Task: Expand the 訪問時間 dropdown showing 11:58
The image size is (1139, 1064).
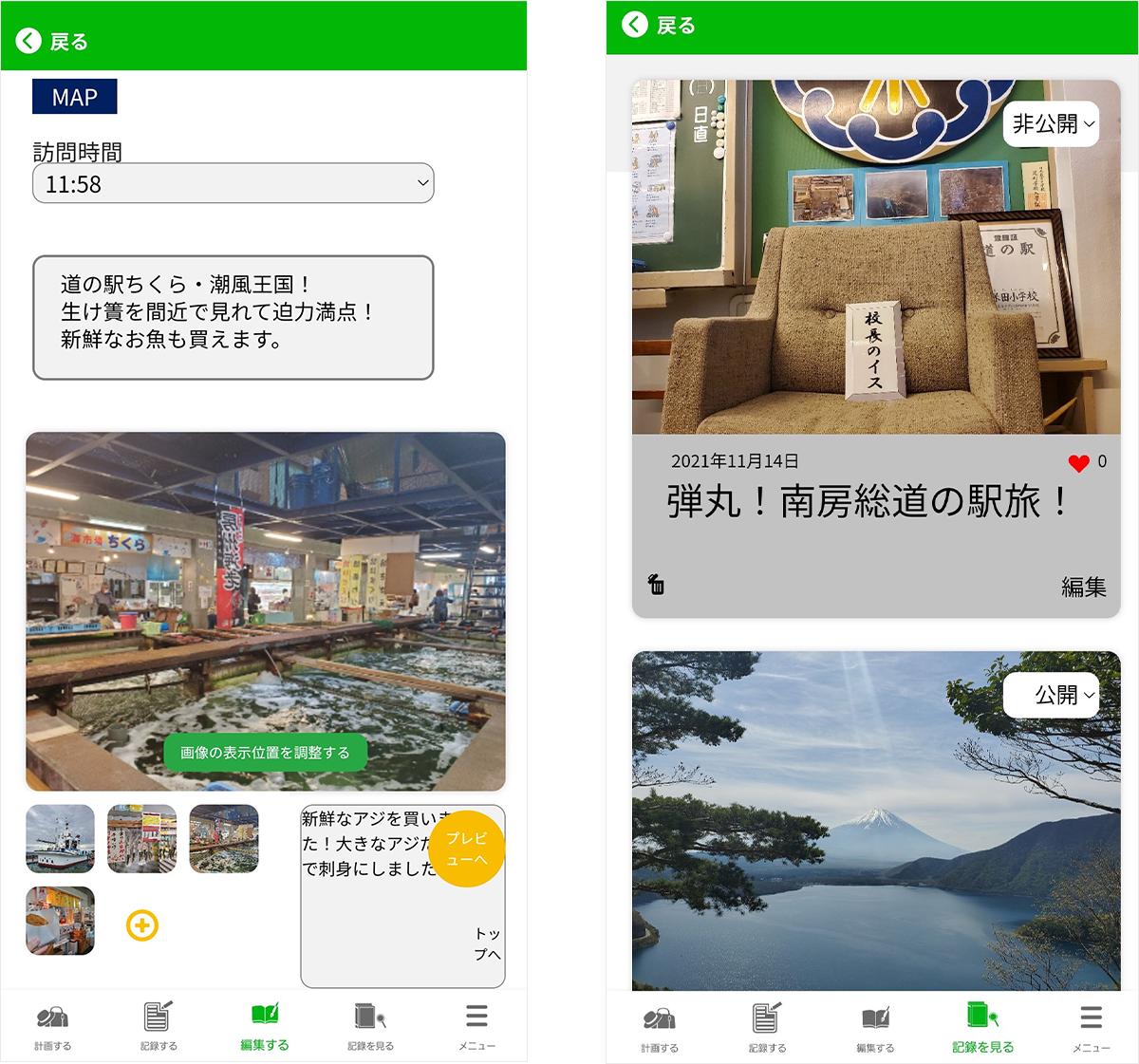Action: [x=233, y=183]
